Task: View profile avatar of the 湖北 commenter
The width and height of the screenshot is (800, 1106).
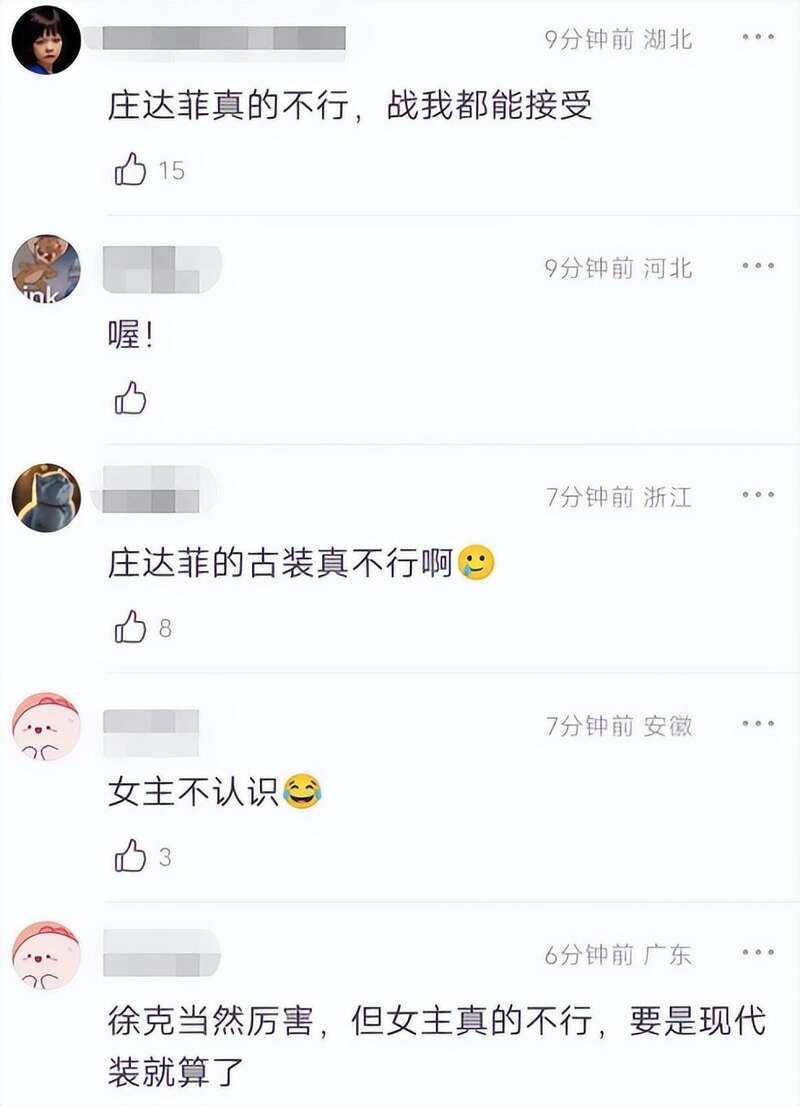Action: (46, 40)
